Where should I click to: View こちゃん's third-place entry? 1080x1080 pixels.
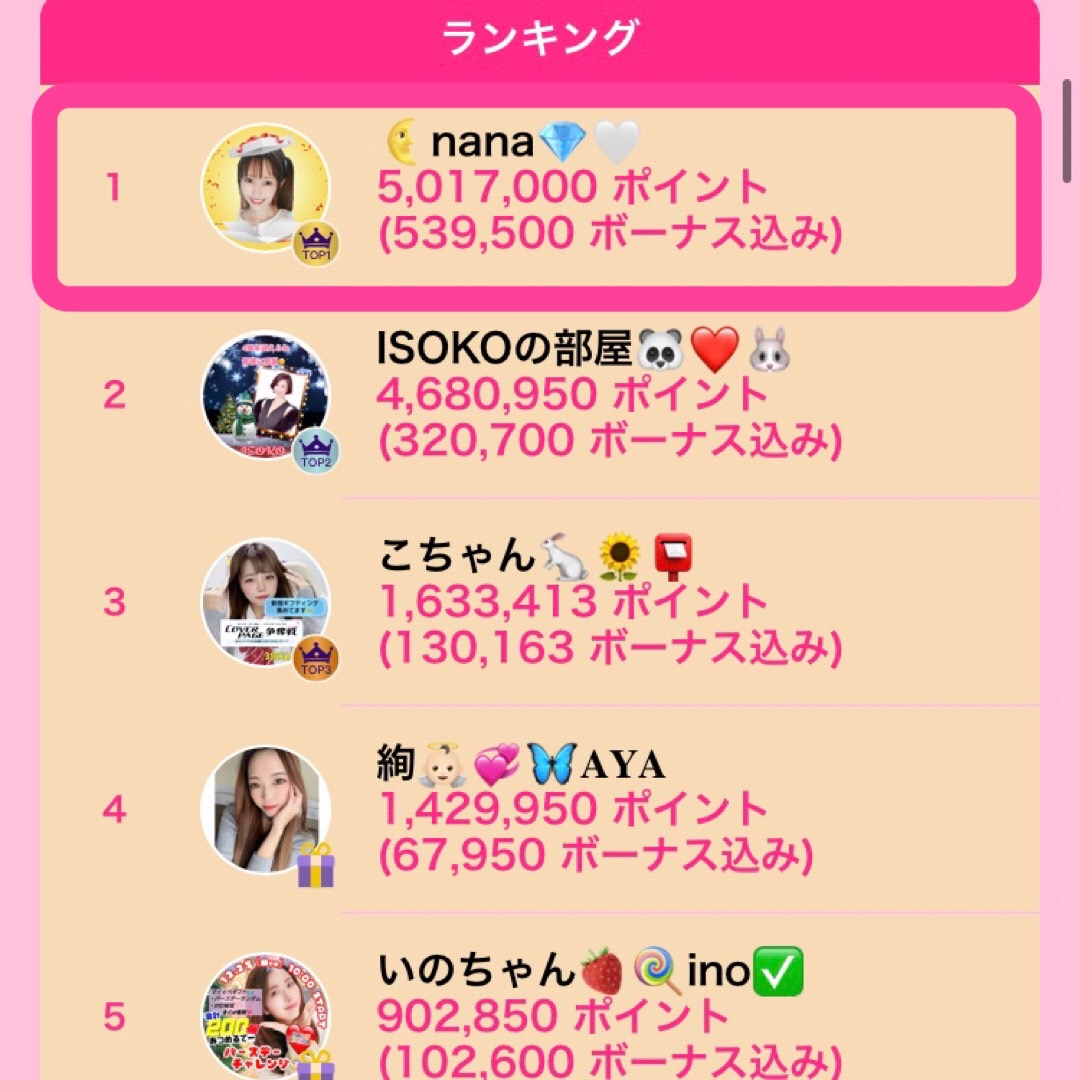540,603
